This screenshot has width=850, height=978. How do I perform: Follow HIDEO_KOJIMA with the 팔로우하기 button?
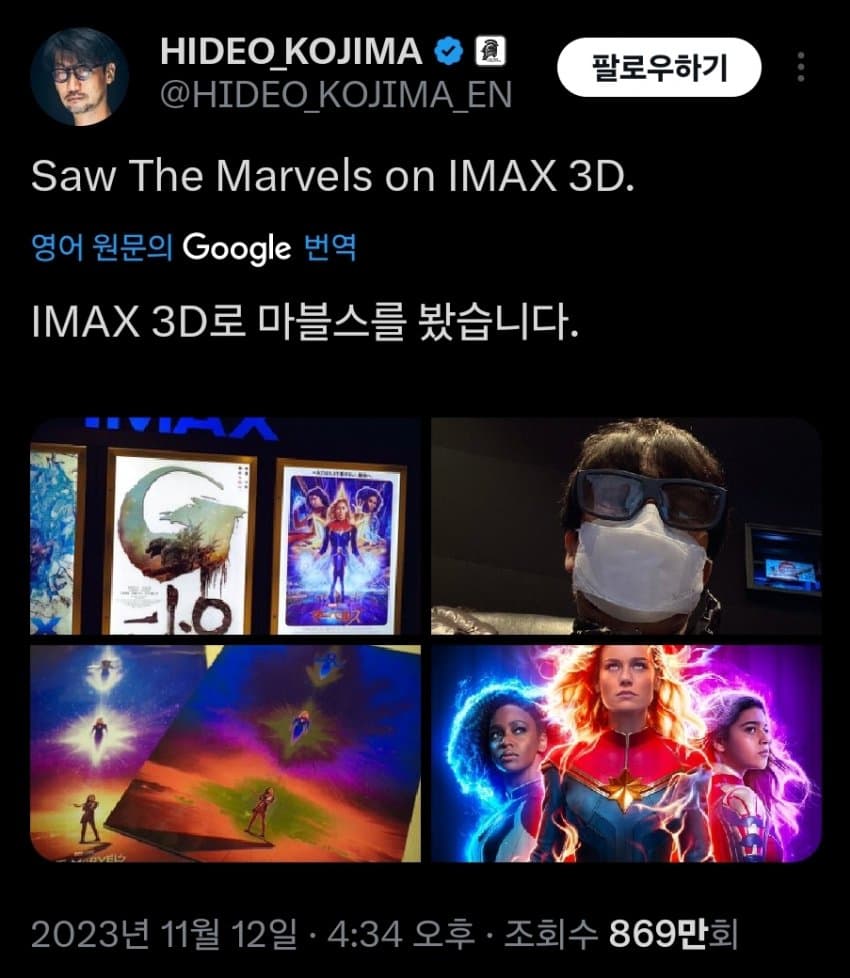coord(659,67)
